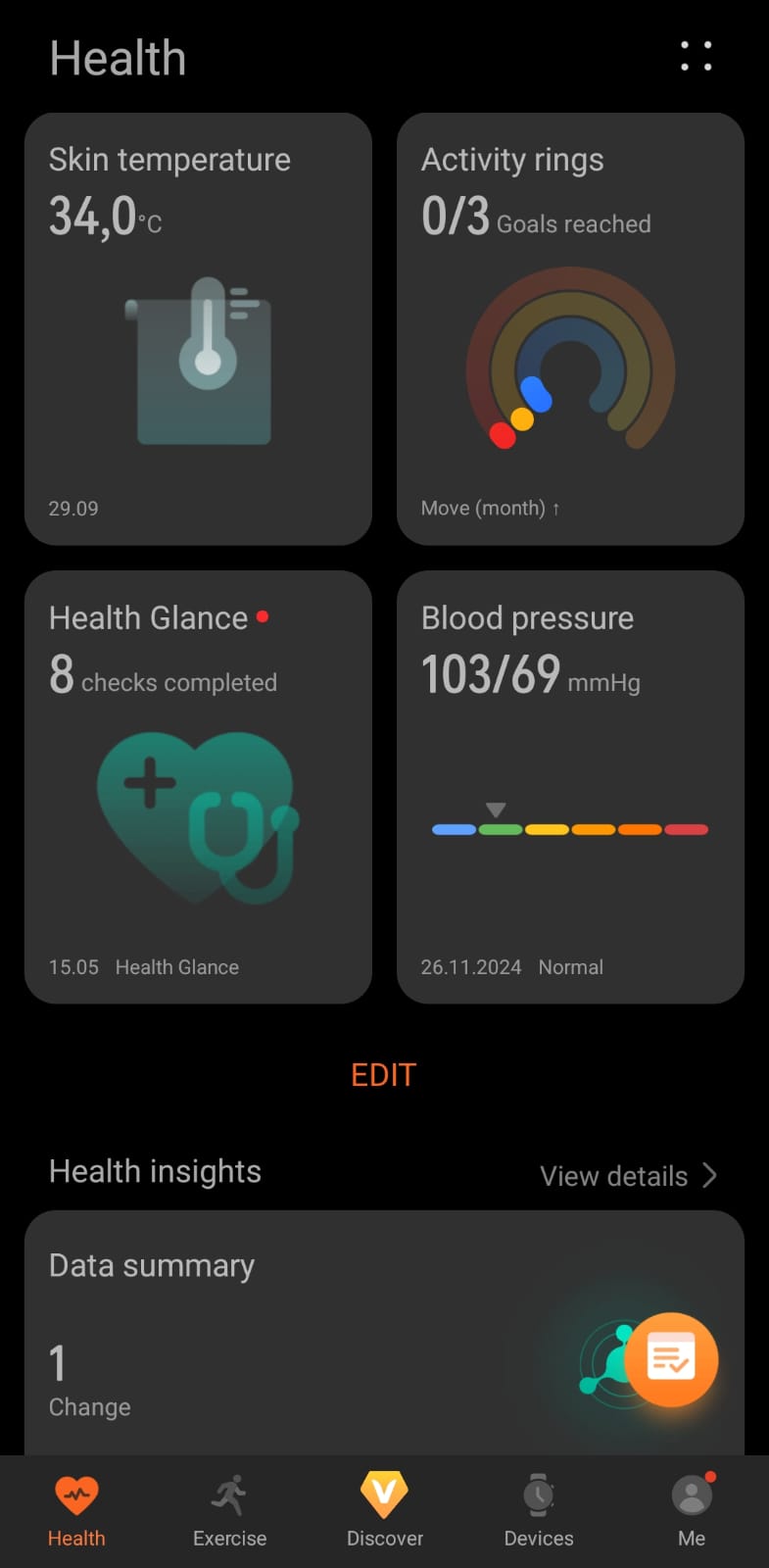Switch to the Exercise tab
This screenshot has width=769, height=1568.
(x=229, y=1511)
